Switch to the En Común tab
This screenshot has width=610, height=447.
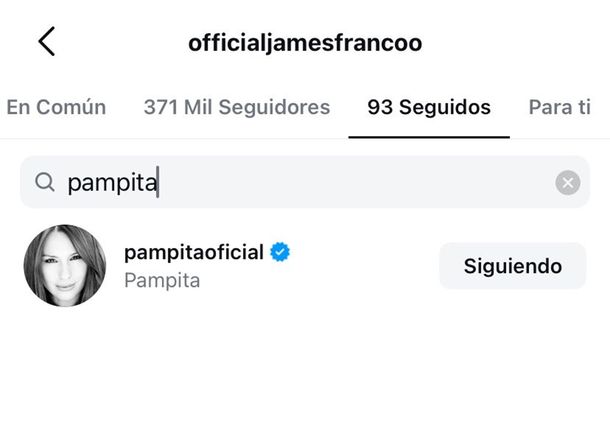(56, 107)
